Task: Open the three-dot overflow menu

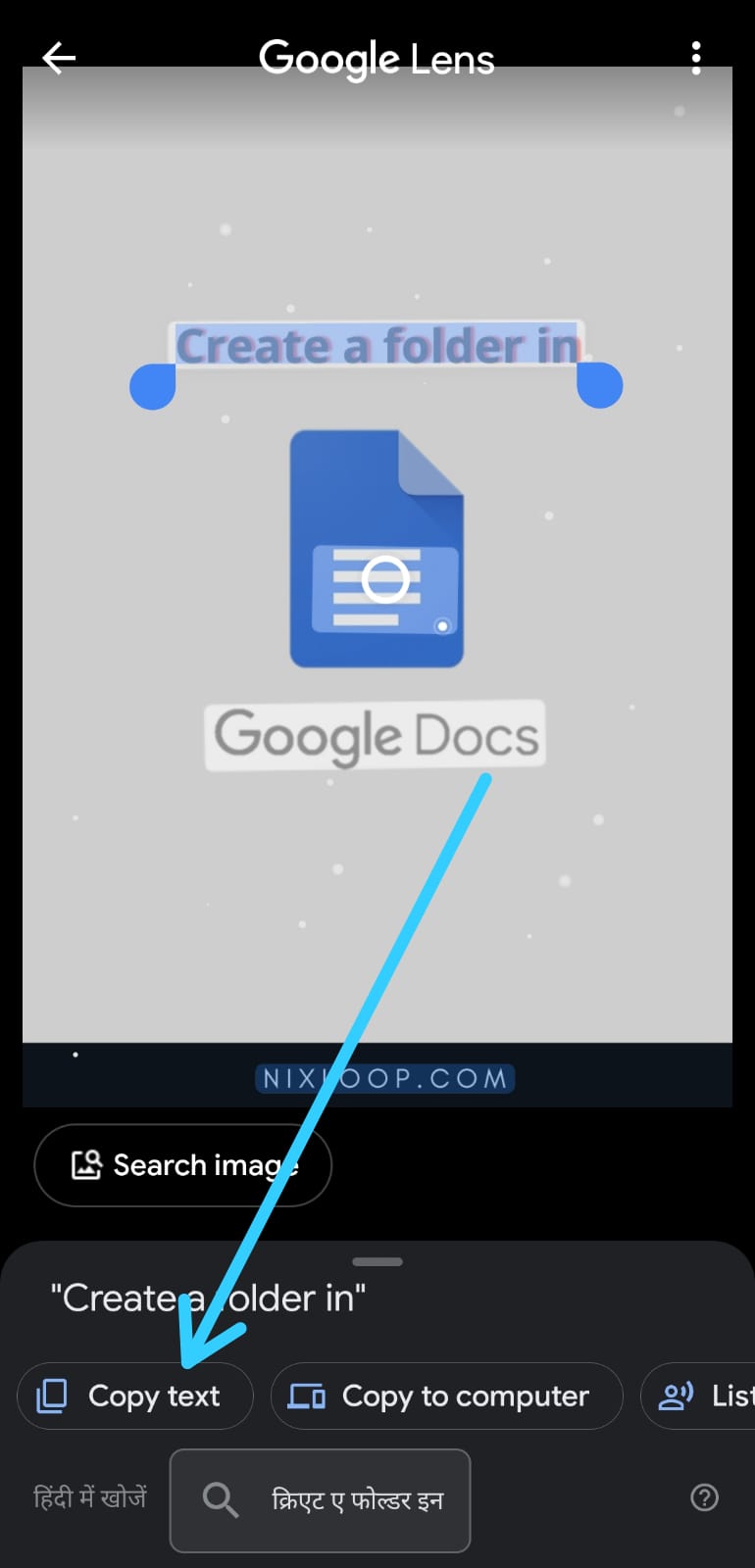Action: coord(696,59)
